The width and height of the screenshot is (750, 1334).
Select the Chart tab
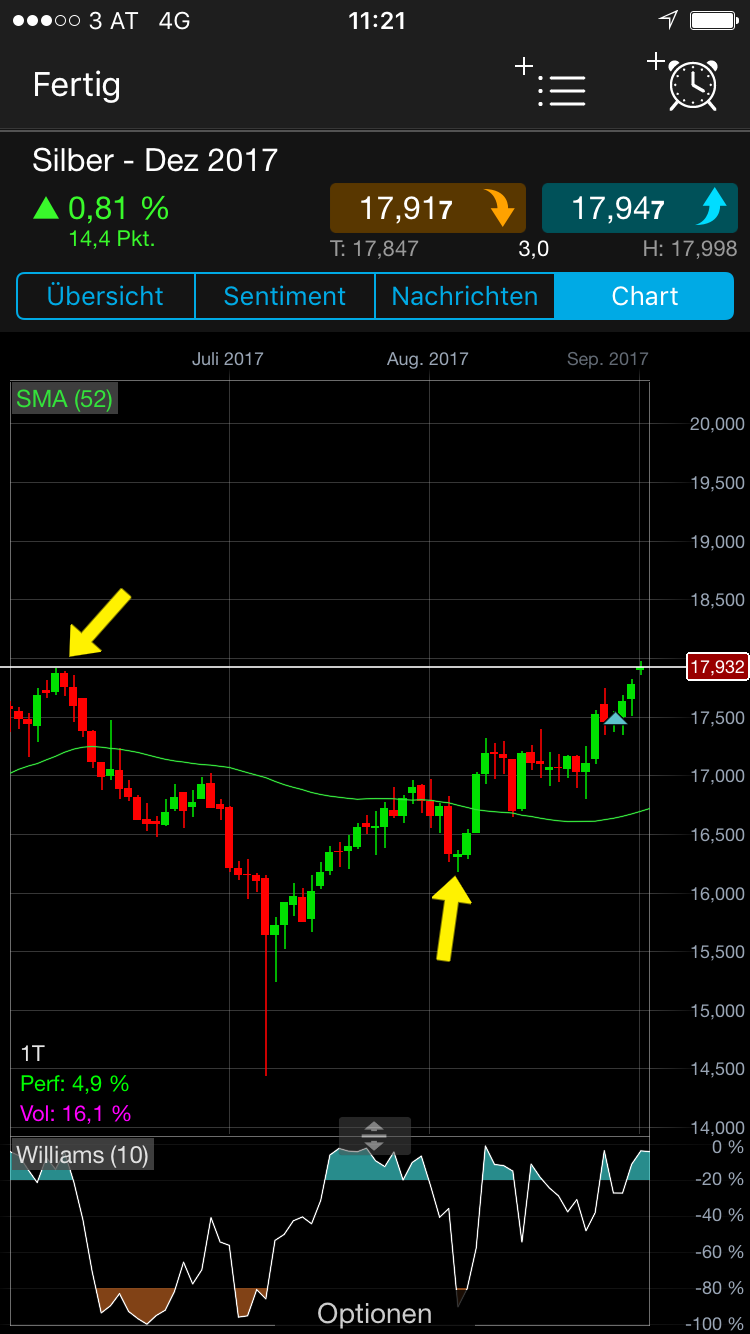645,296
